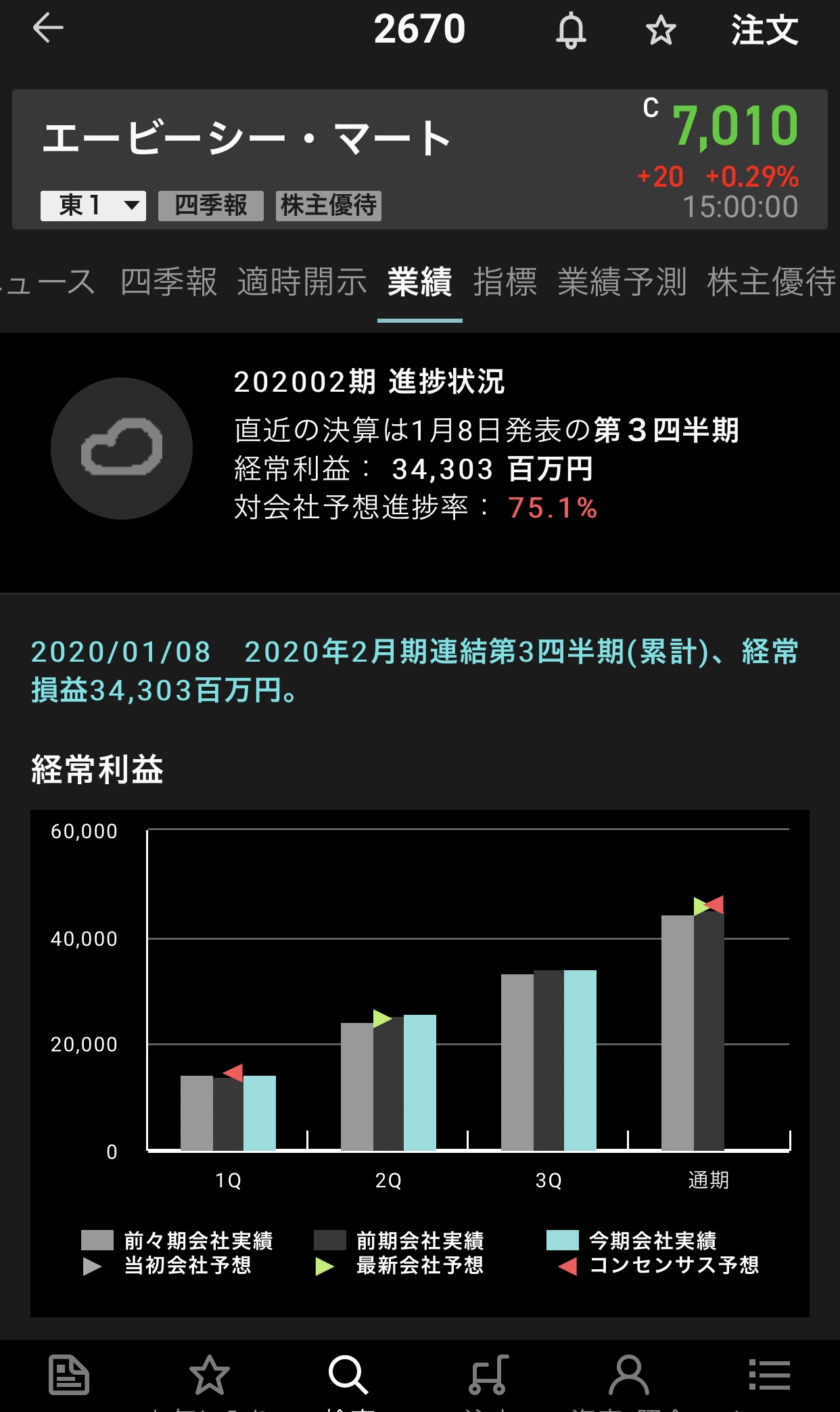Screen dimensions: 840x1412
Task: Open the 2020/01/08 earnings disclosure link
Action: [x=414, y=670]
